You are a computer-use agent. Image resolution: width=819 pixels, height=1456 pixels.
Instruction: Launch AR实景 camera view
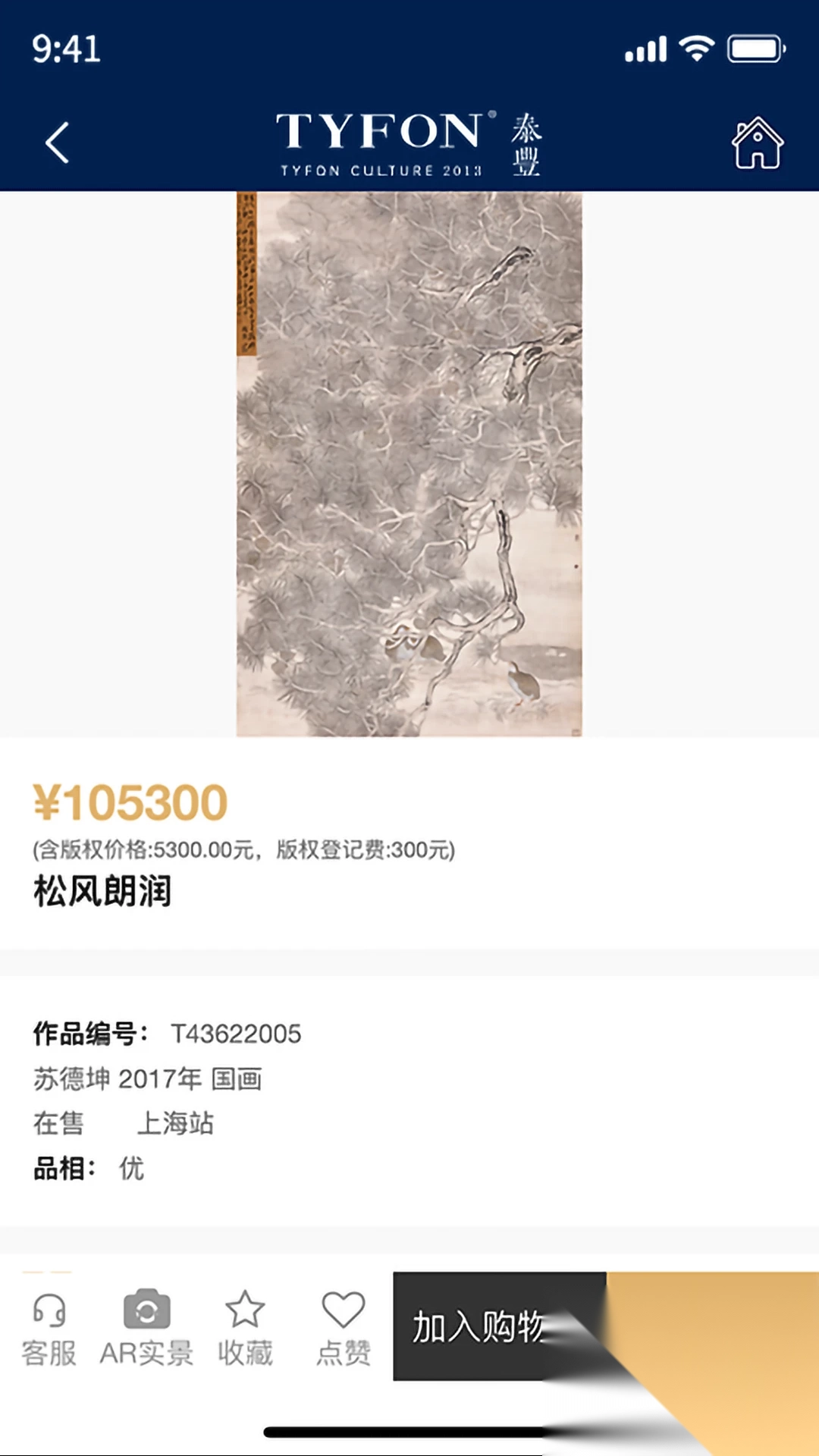pos(146,1327)
